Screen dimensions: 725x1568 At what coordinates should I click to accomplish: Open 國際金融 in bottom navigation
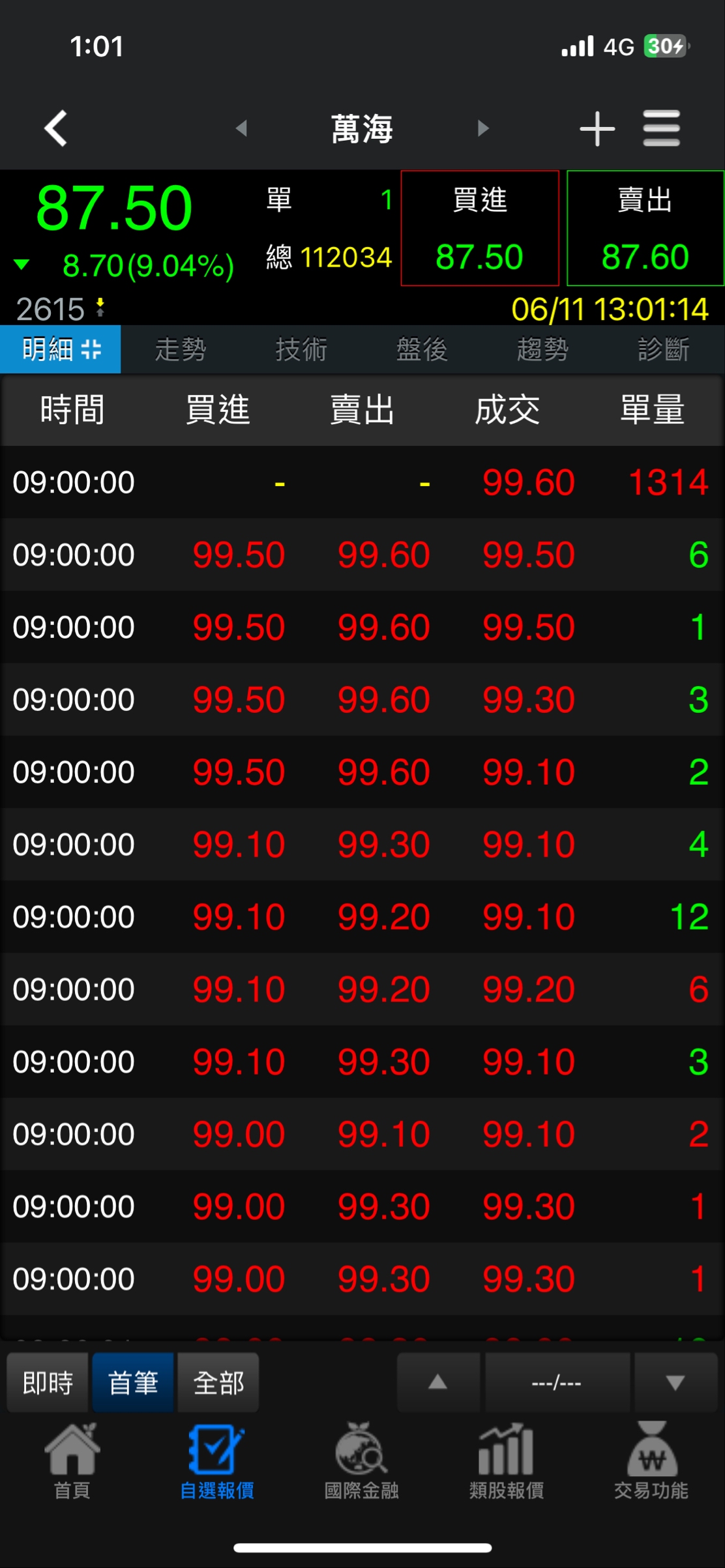(x=362, y=1461)
